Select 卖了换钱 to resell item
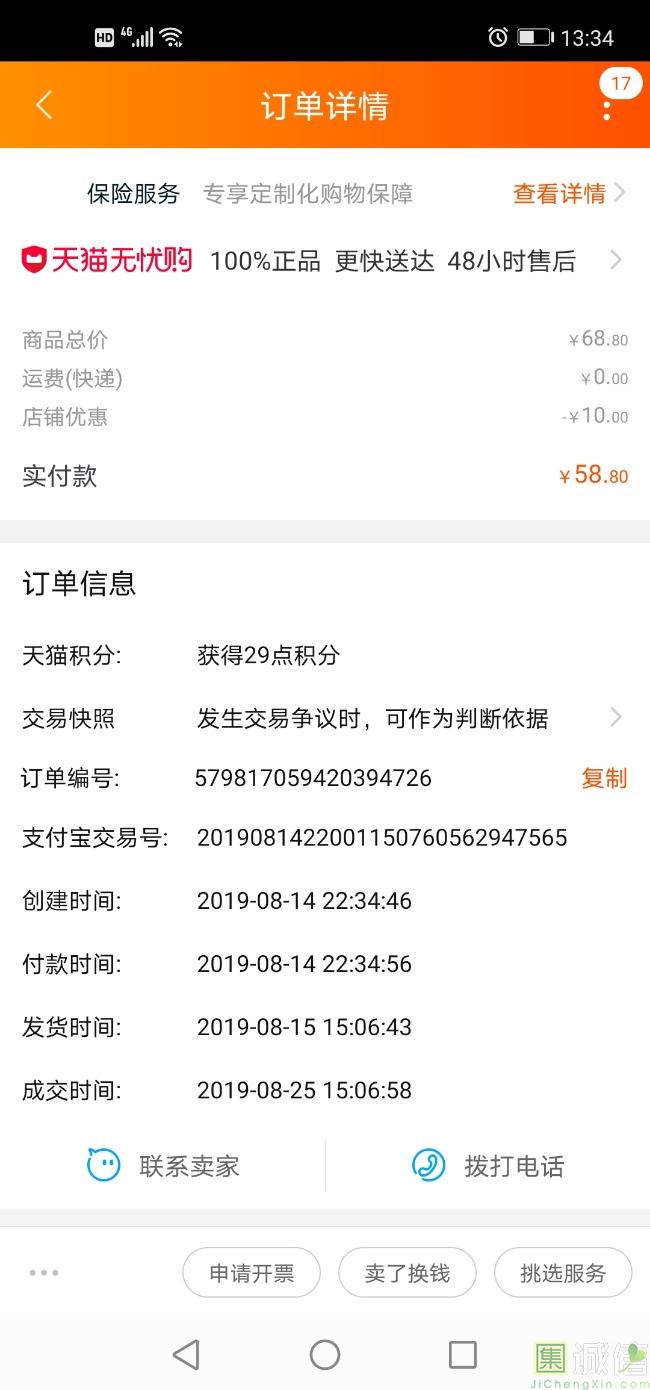650x1390 pixels. click(407, 1273)
